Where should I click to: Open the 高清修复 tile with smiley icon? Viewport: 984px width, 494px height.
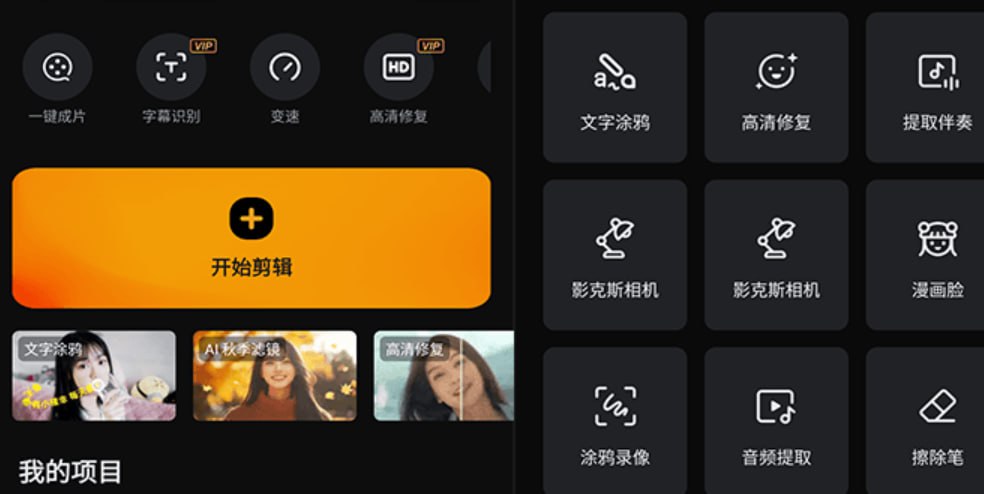click(x=776, y=87)
